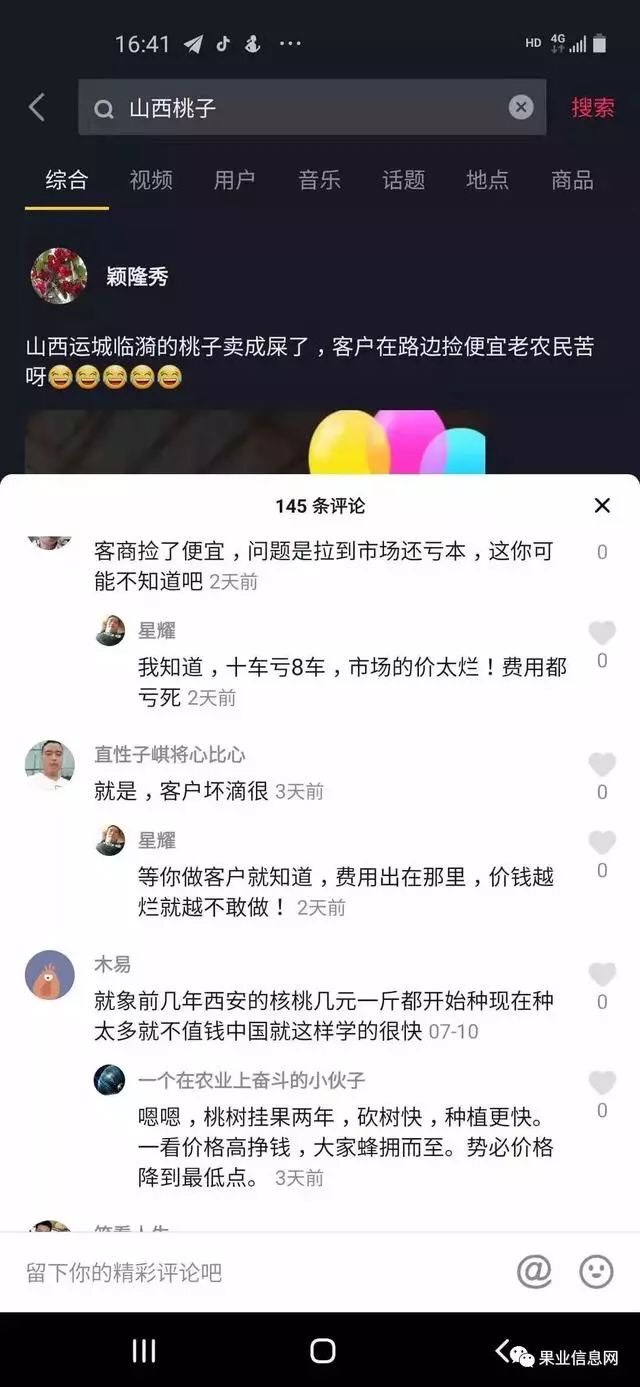Tap the comment field 留下你的精彩评论吧

[260, 1272]
